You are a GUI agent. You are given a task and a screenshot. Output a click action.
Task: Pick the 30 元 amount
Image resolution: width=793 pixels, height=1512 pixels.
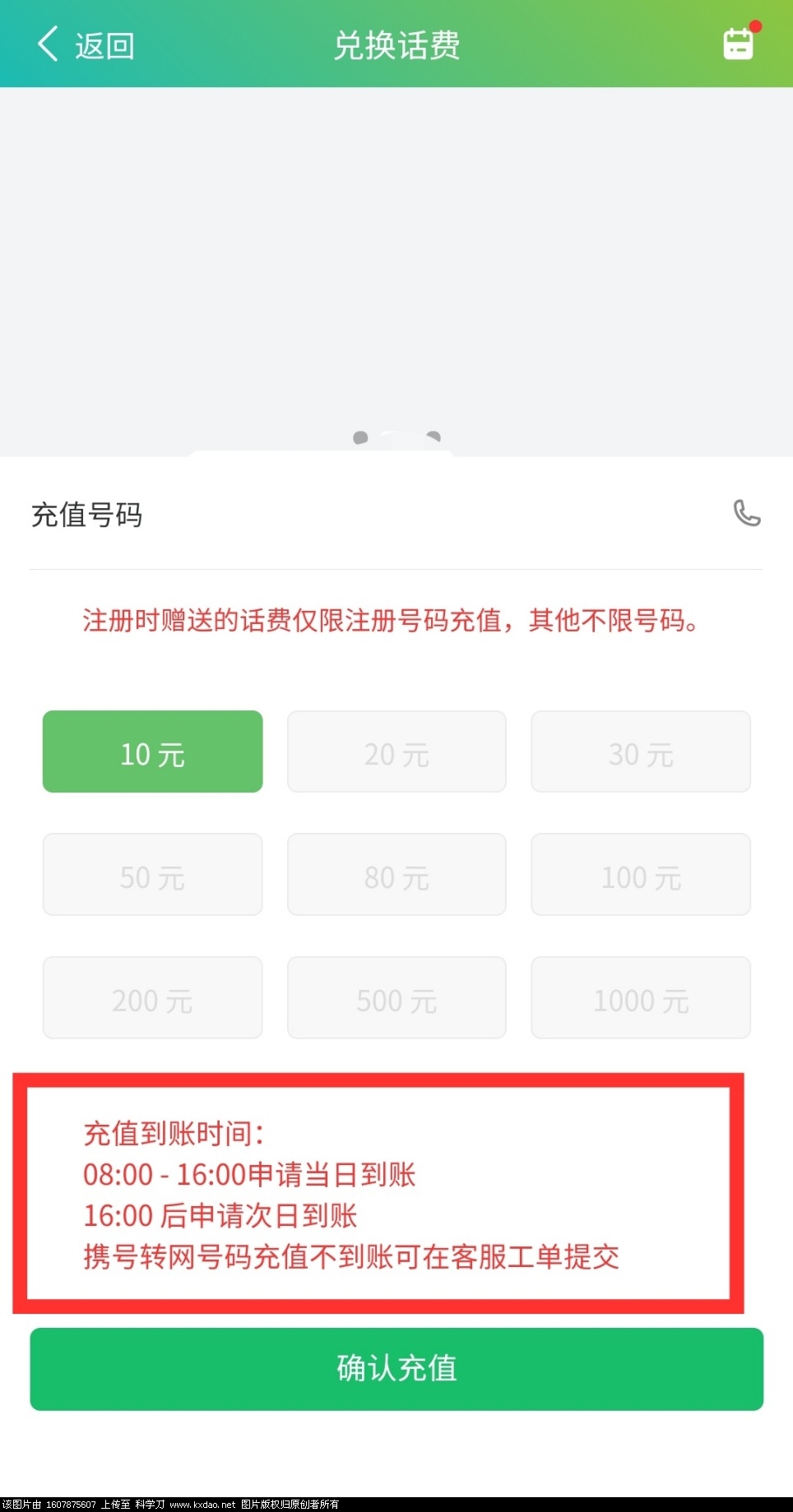(x=640, y=752)
